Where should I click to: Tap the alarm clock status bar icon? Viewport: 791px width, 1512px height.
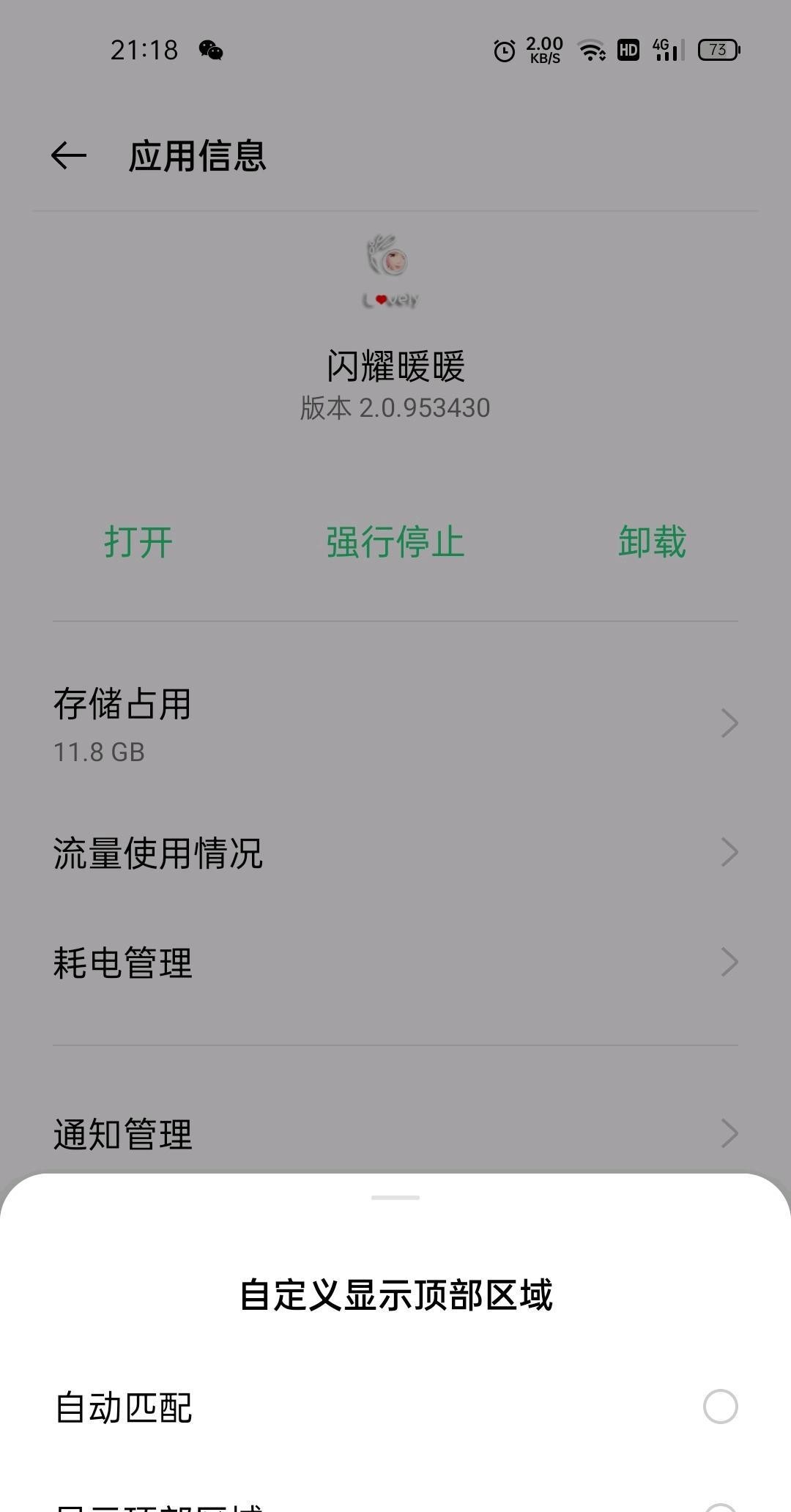point(504,50)
